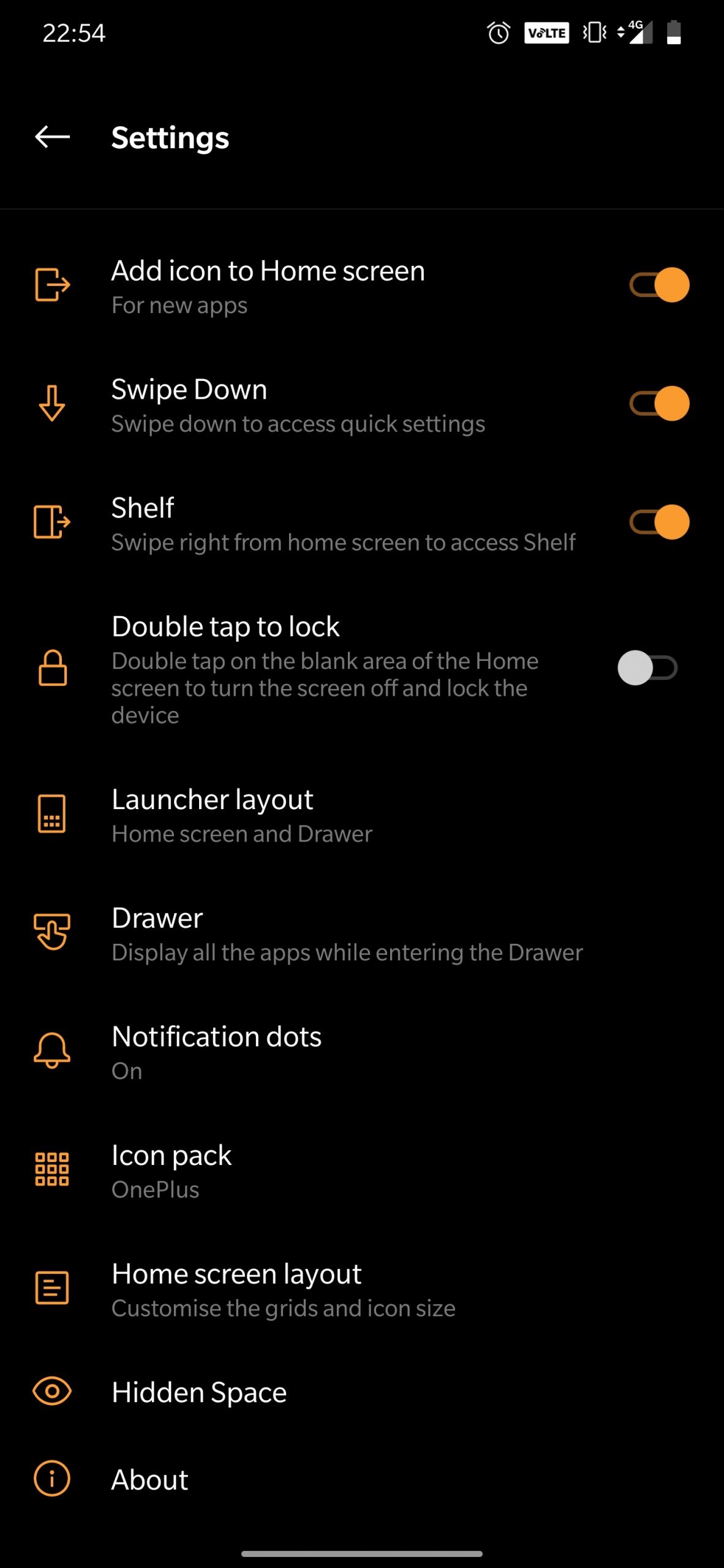
Task: Choose an Icon pack
Action: (172, 1170)
